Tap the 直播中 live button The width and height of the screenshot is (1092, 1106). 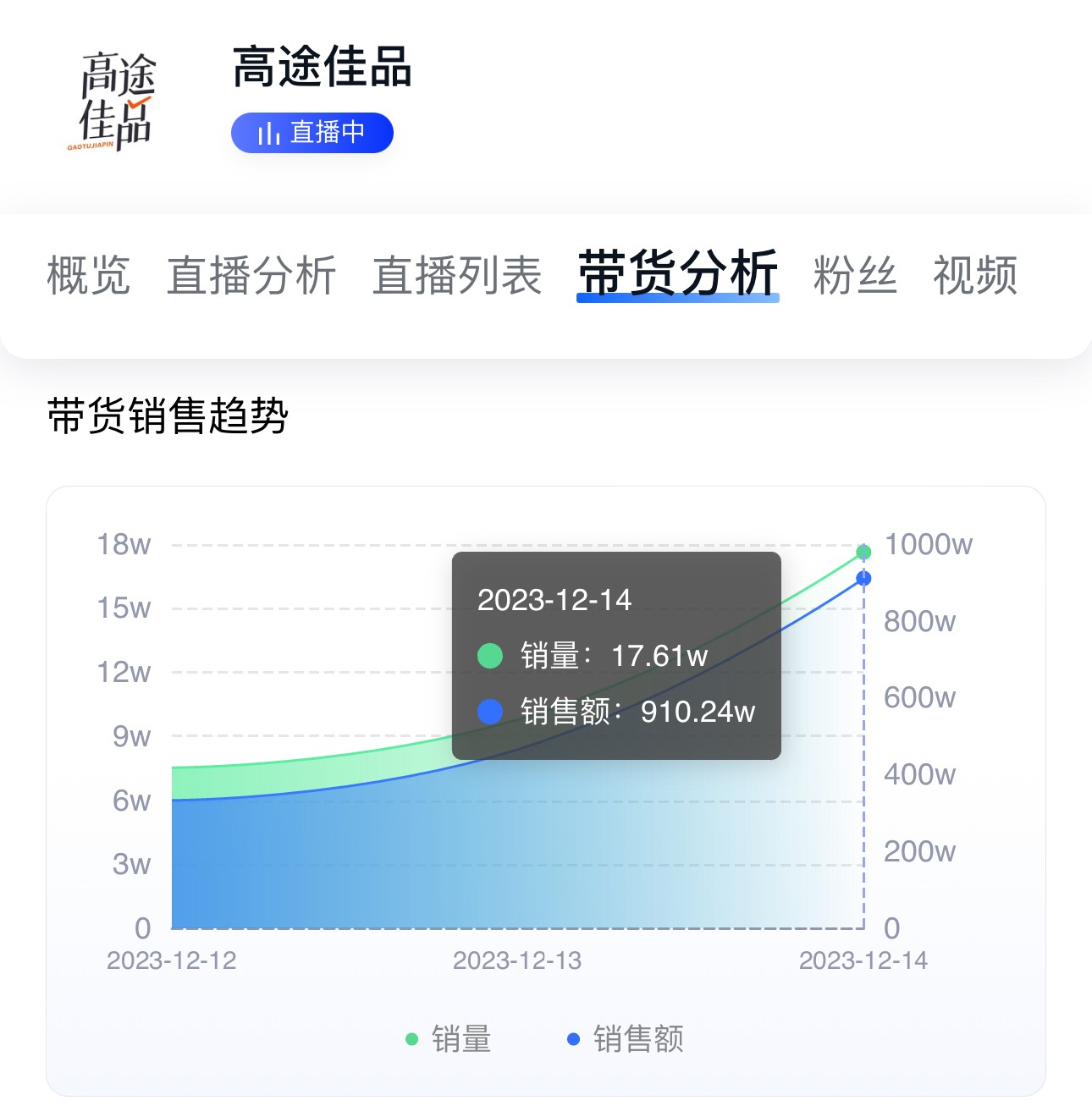pyautogui.click(x=312, y=133)
